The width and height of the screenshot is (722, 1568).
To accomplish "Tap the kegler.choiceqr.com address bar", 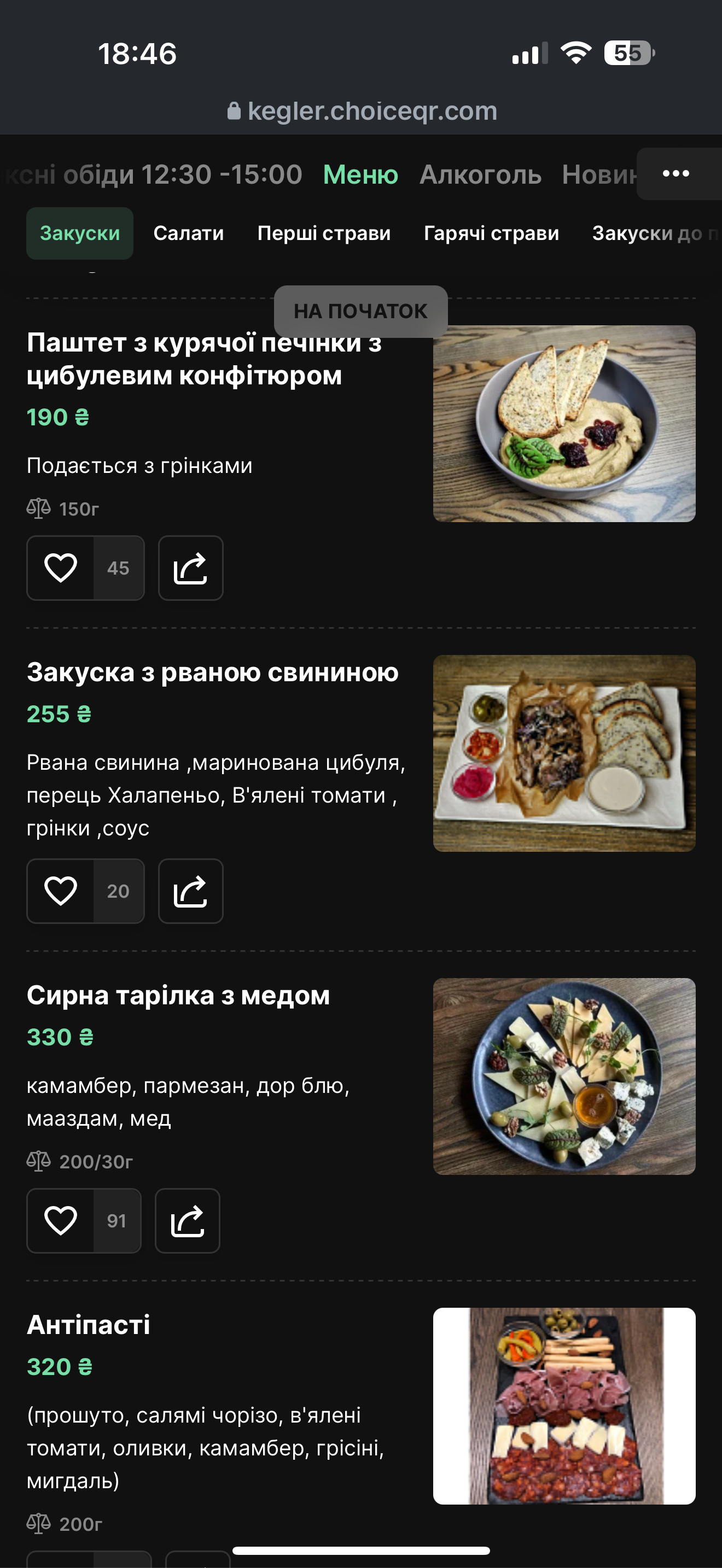I will (362, 111).
